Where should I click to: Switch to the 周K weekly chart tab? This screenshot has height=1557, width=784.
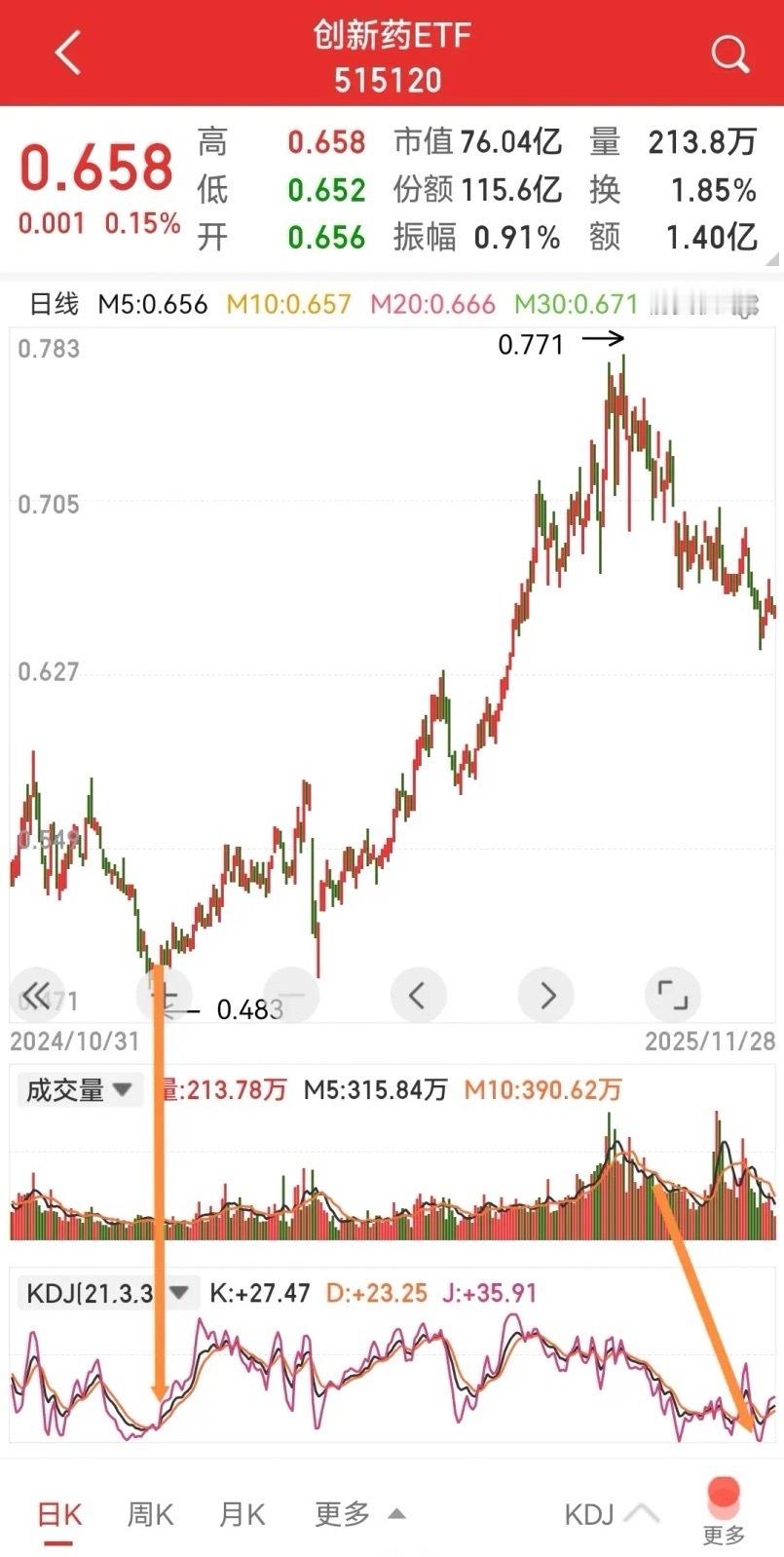click(x=148, y=1514)
